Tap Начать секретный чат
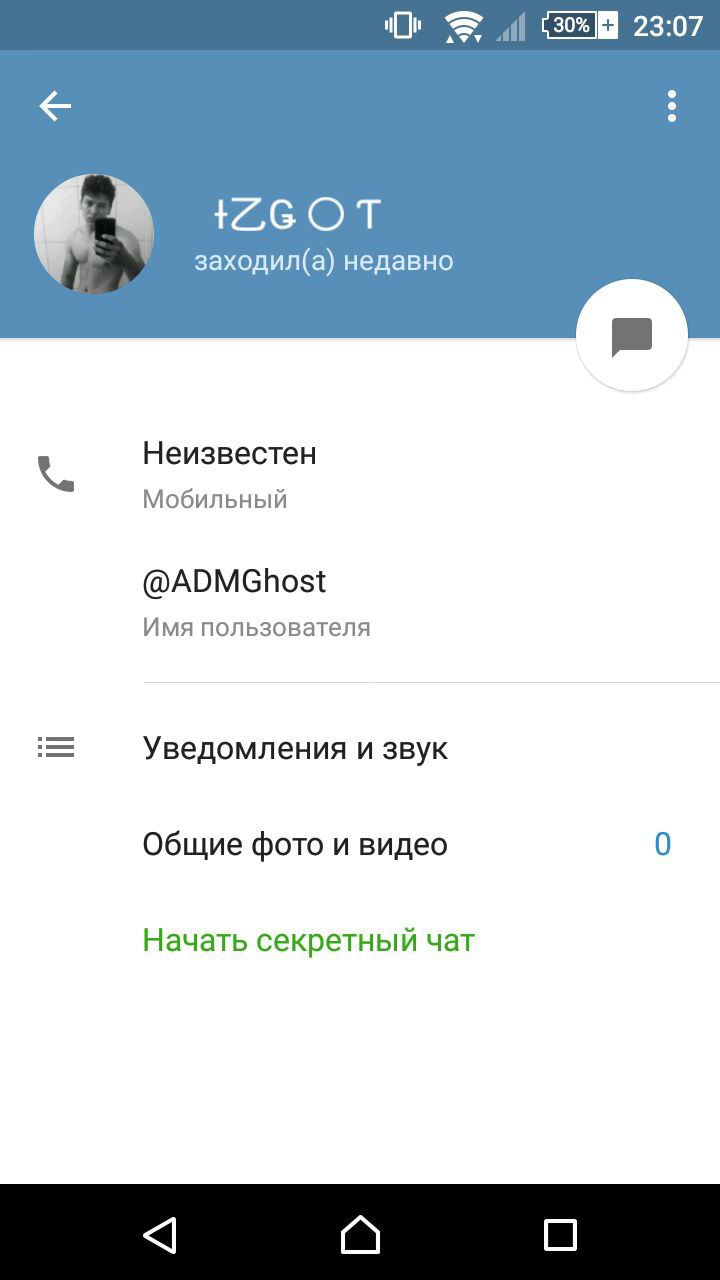 [308, 940]
